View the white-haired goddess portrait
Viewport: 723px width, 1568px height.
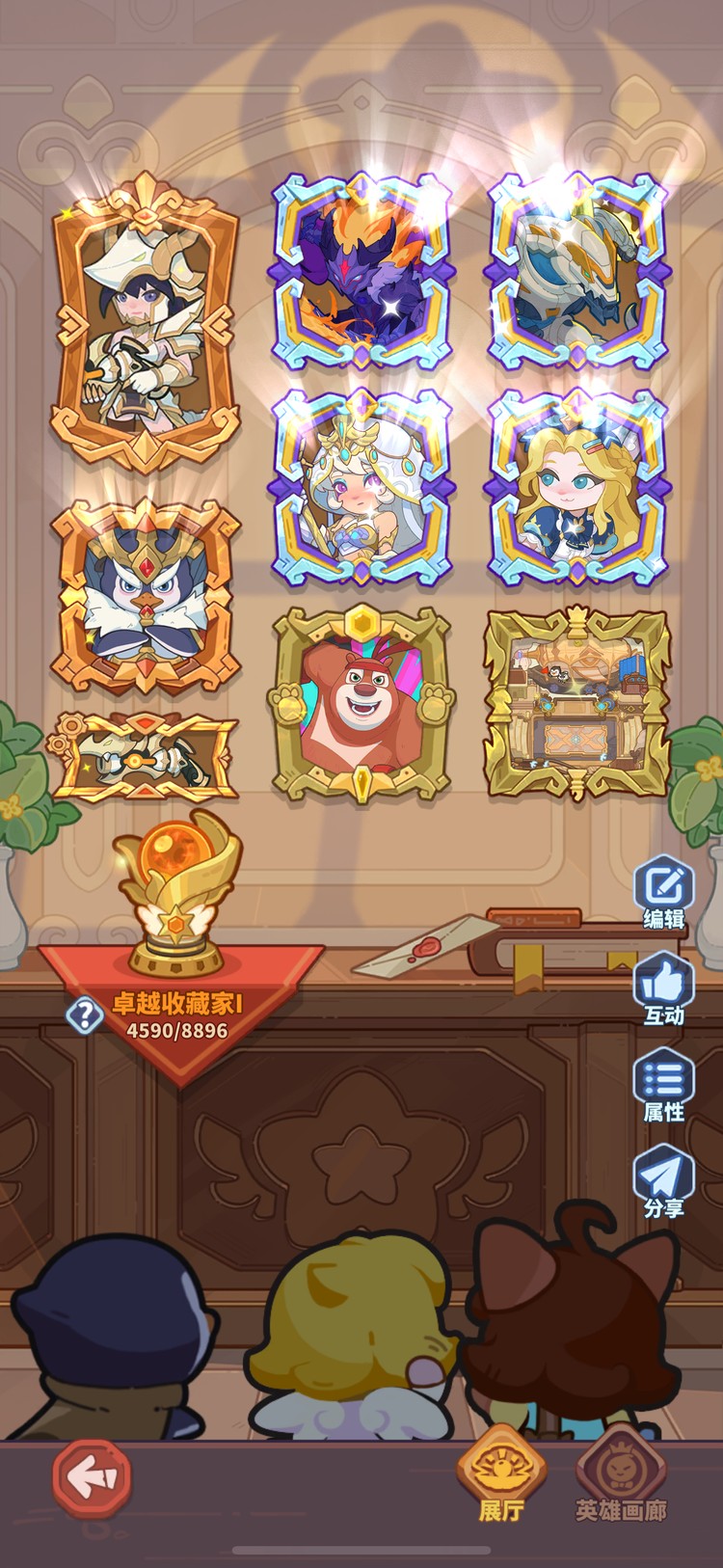361,488
